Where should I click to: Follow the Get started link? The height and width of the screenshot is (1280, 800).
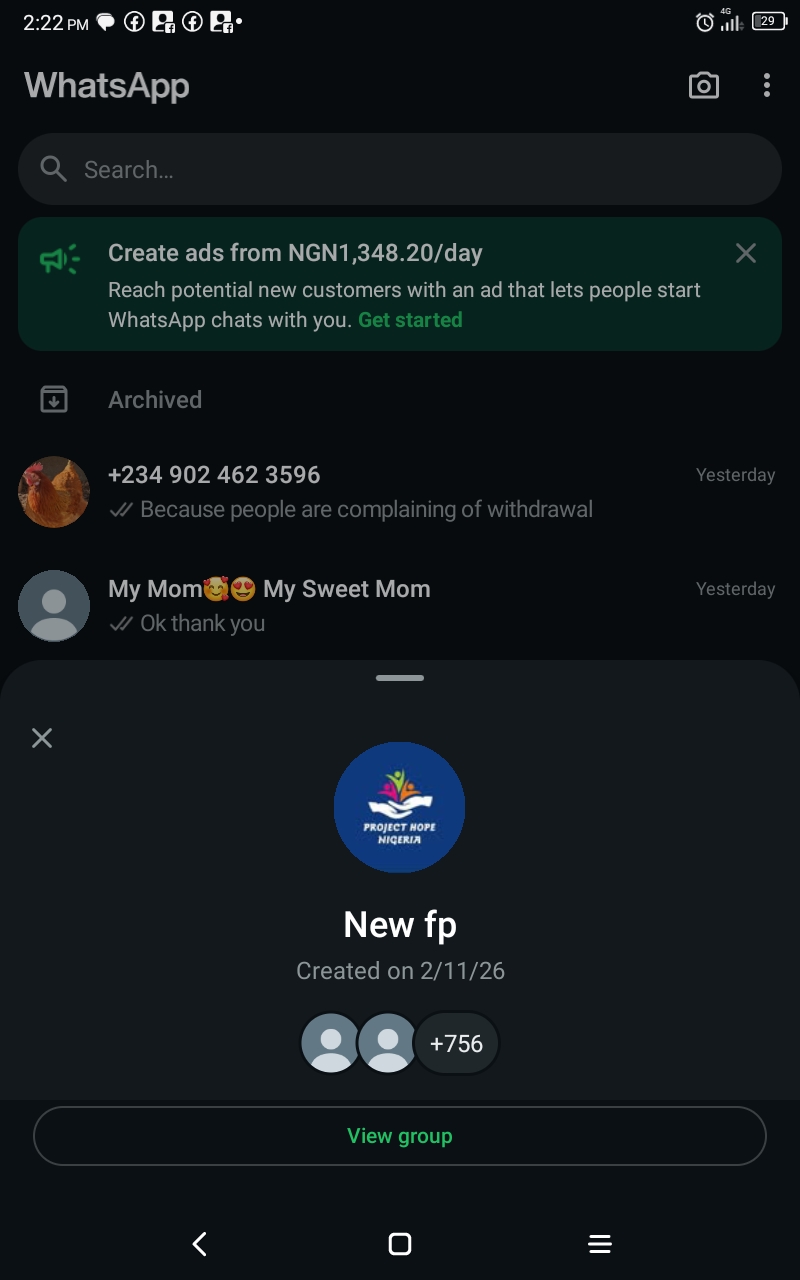pos(410,320)
